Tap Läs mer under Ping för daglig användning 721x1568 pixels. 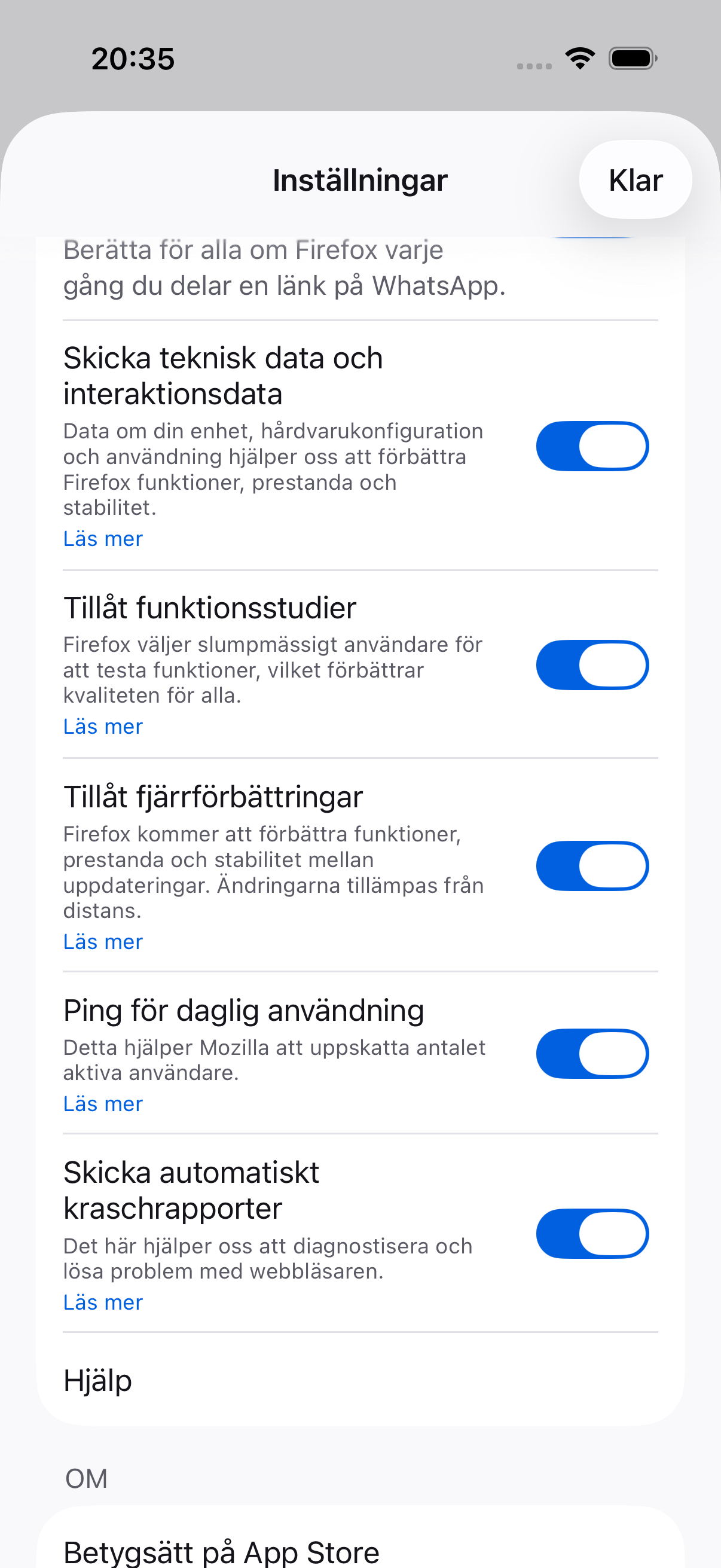103,1103
